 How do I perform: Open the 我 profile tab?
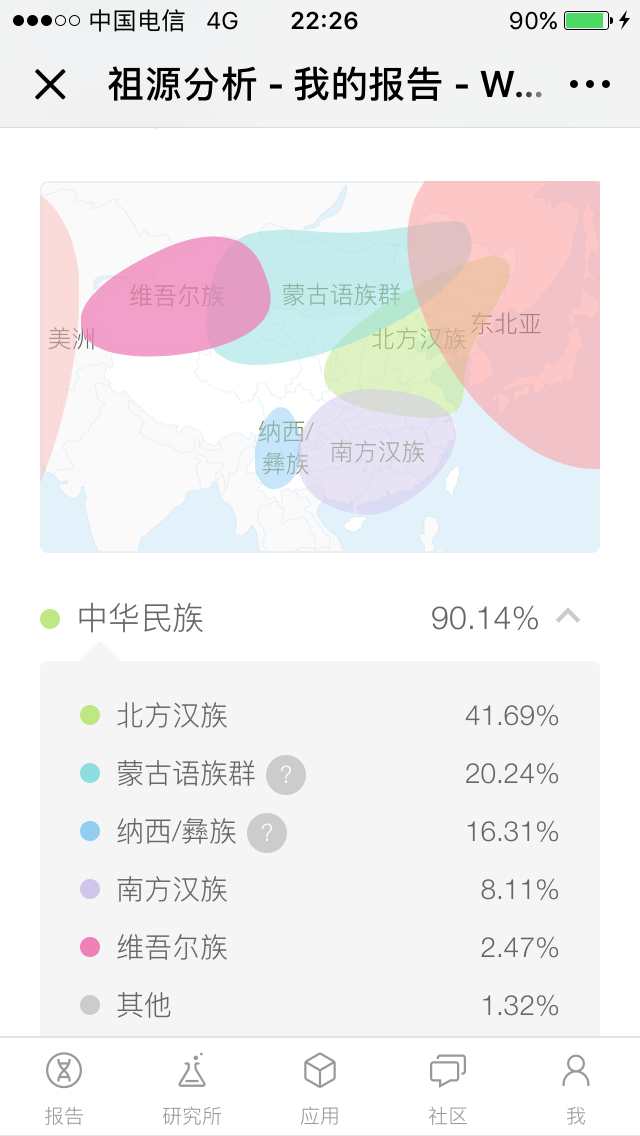point(576,1088)
